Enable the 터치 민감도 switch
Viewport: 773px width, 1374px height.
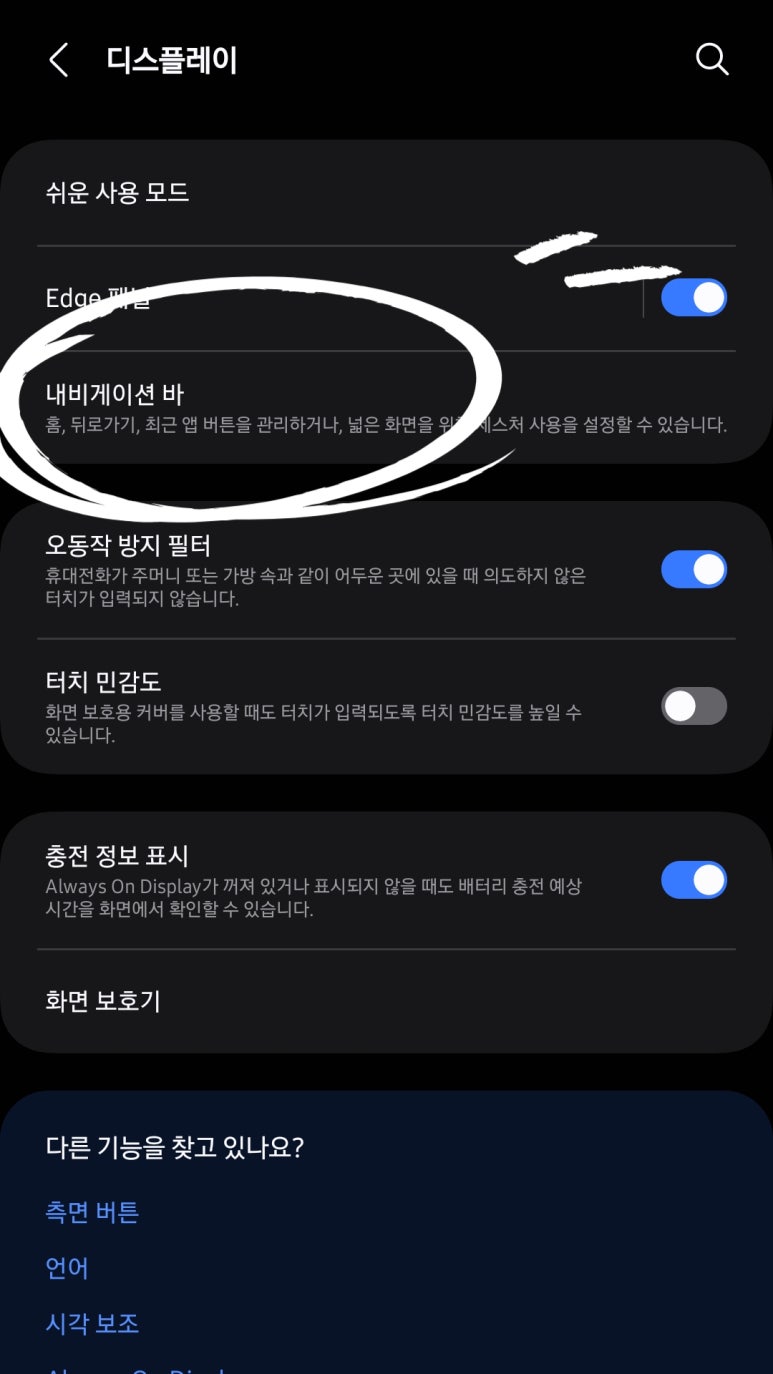693,706
